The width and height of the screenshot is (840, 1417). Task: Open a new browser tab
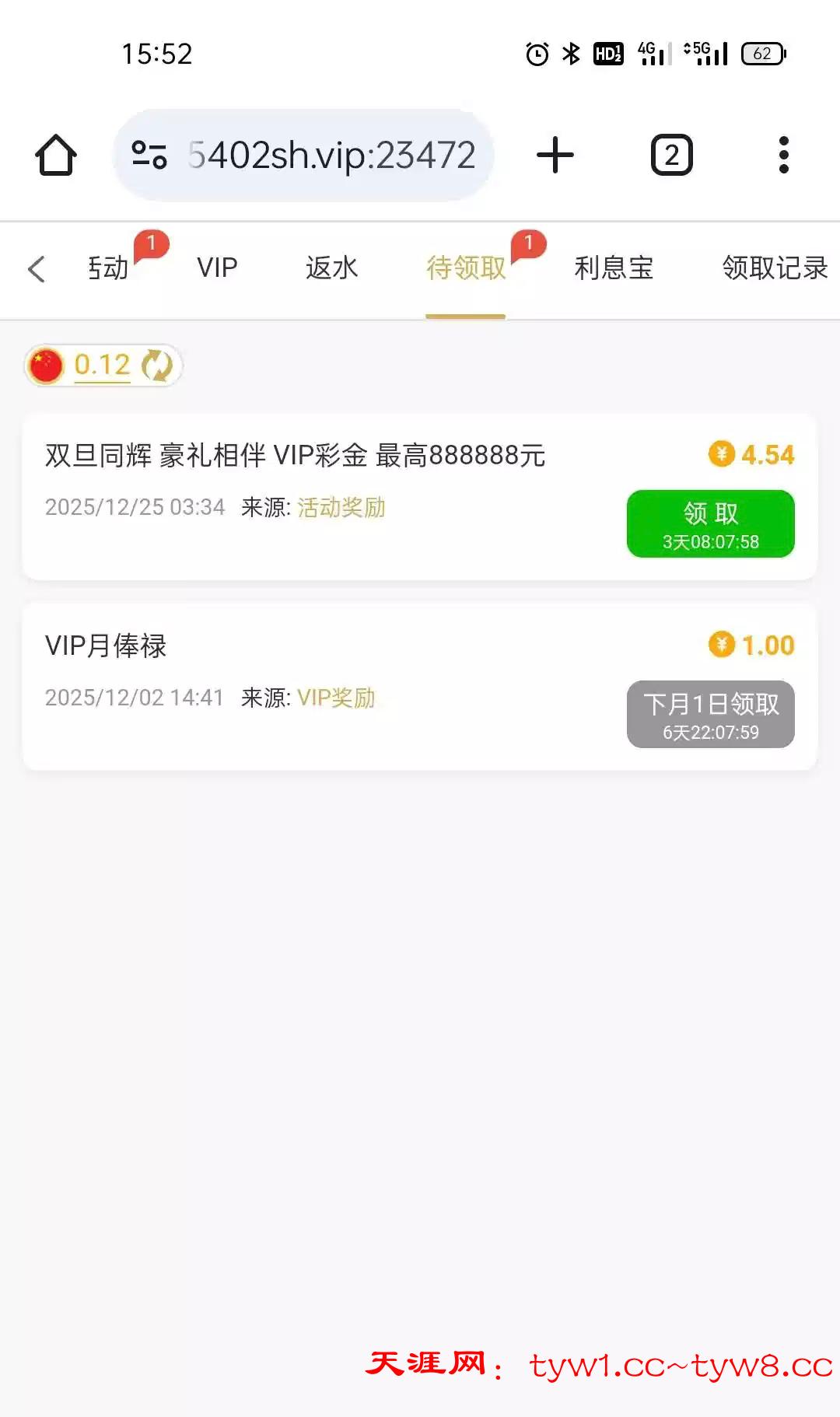[x=555, y=155]
